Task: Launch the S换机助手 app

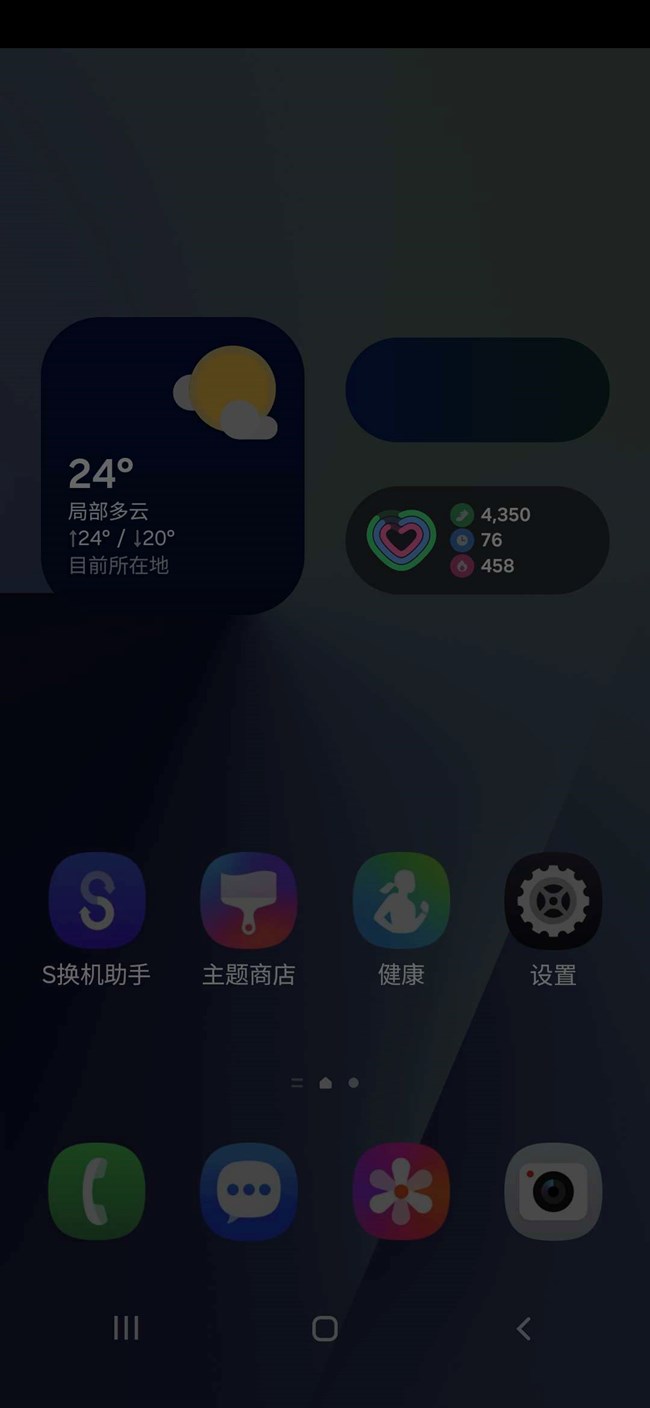Action: click(x=97, y=901)
